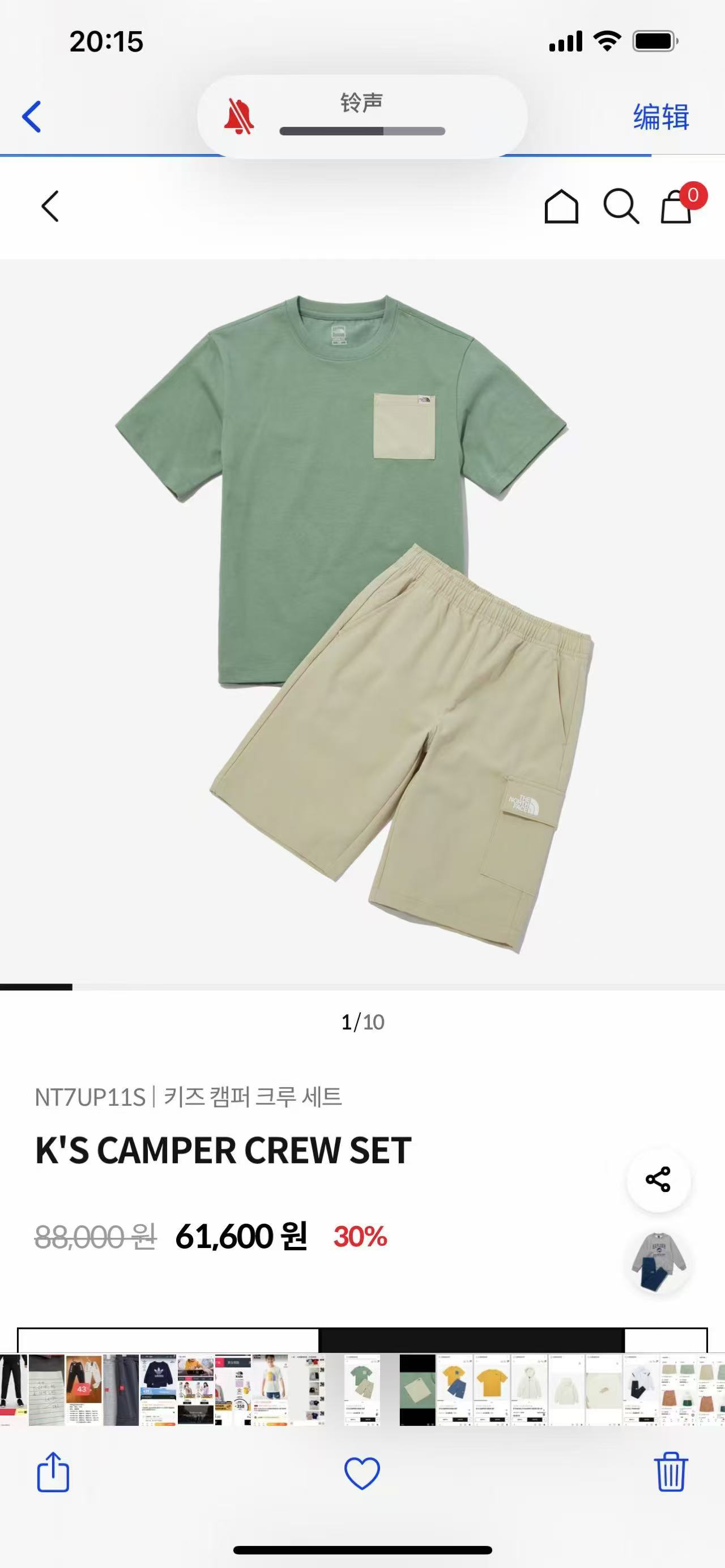Viewport: 725px width, 1568px height.
Task: Share this photo
Action: coord(53,1472)
